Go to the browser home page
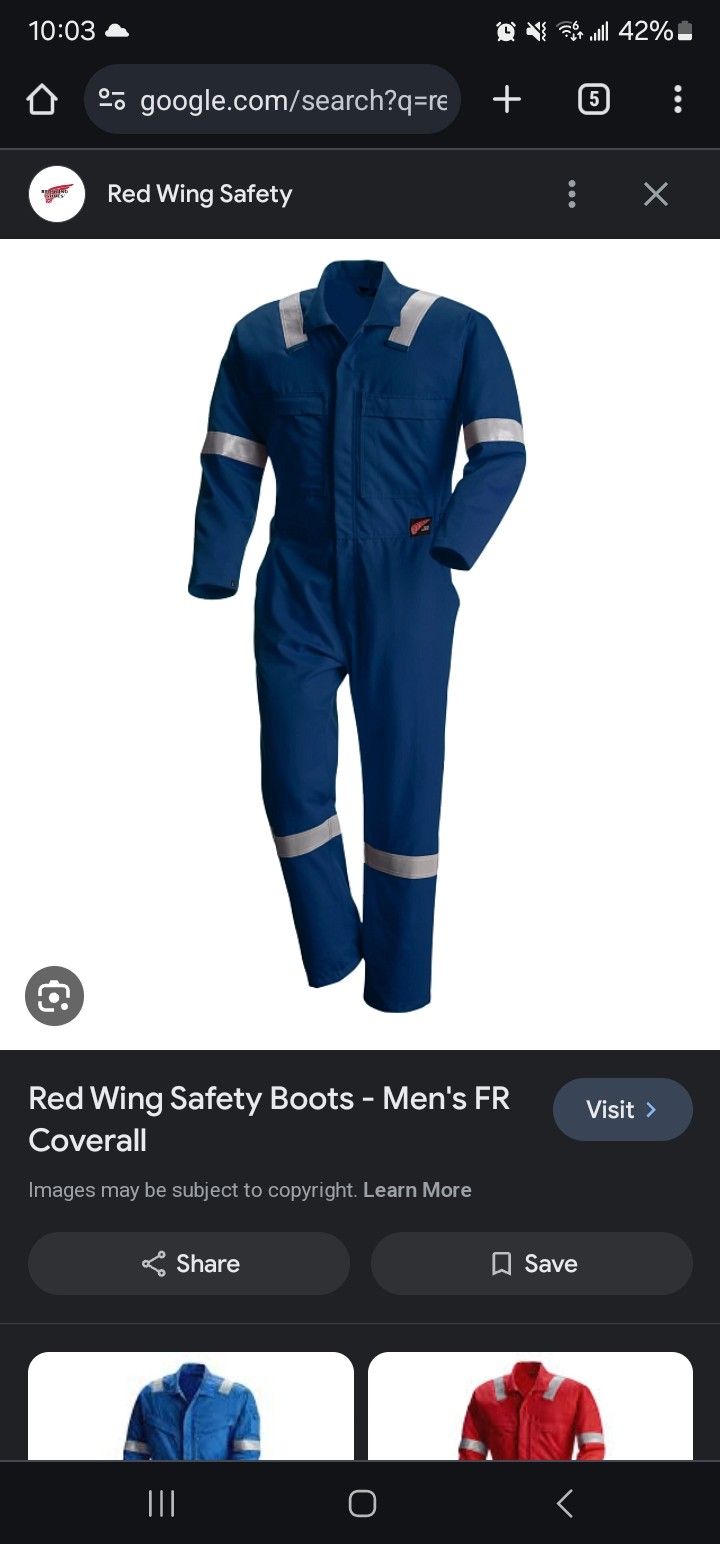 point(42,100)
